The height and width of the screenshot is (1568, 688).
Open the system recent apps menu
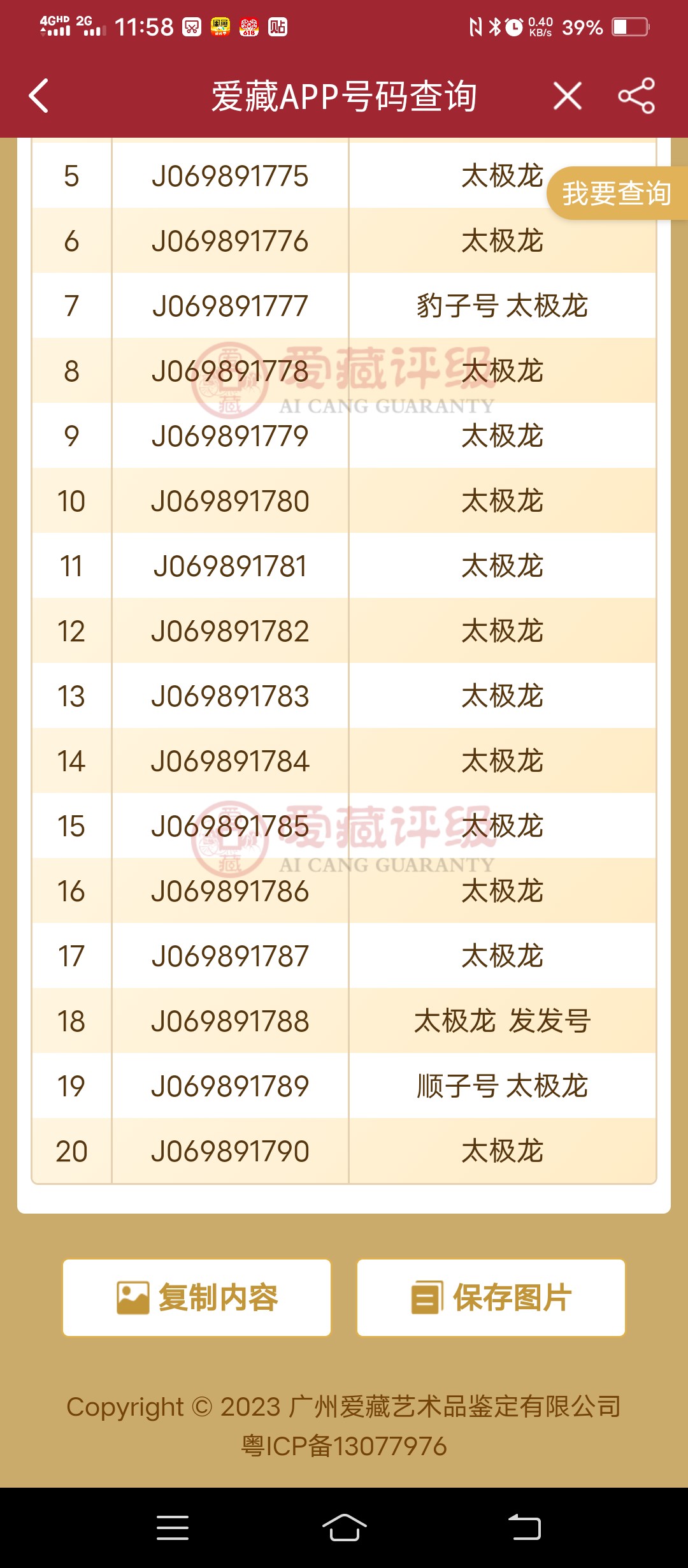pos(173,1528)
